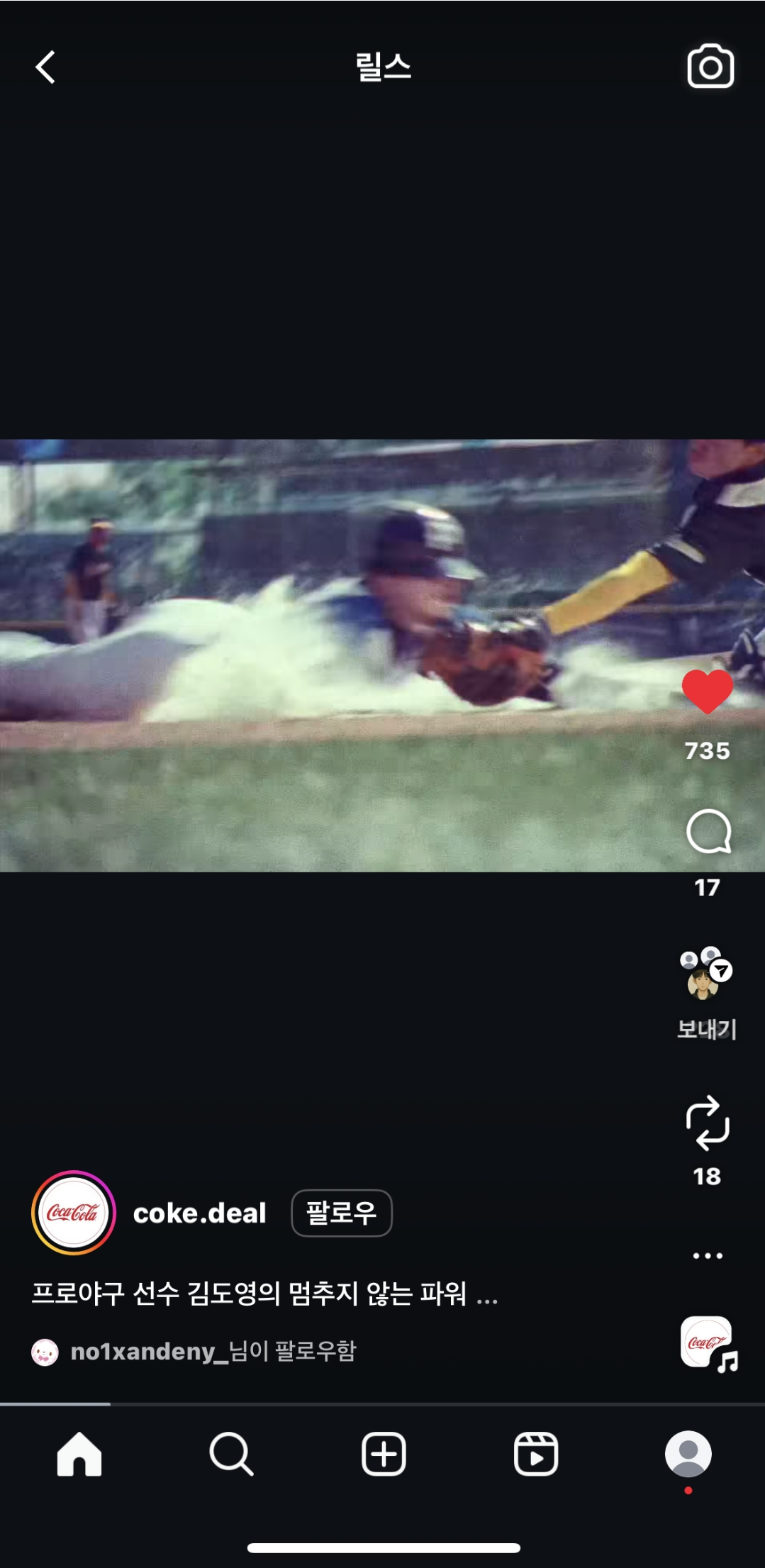This screenshot has width=765, height=1568.
Task: Open the camera to create a reel
Action: point(710,67)
